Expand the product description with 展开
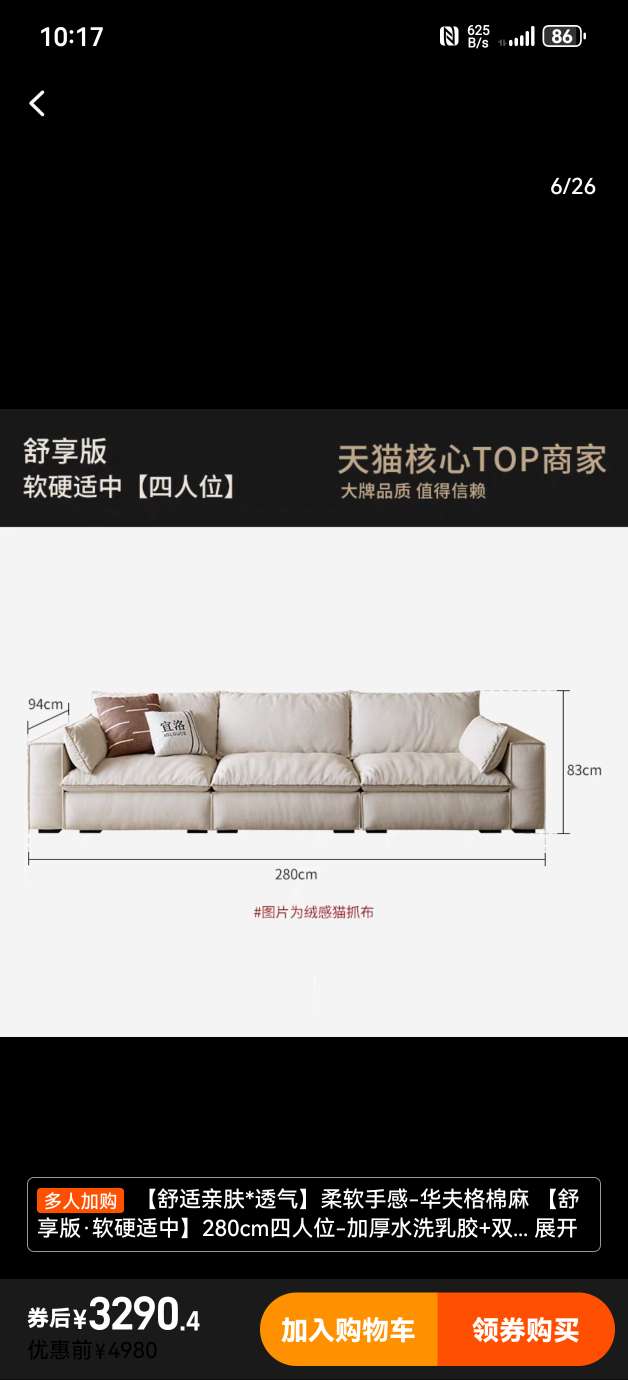 pos(556,1228)
